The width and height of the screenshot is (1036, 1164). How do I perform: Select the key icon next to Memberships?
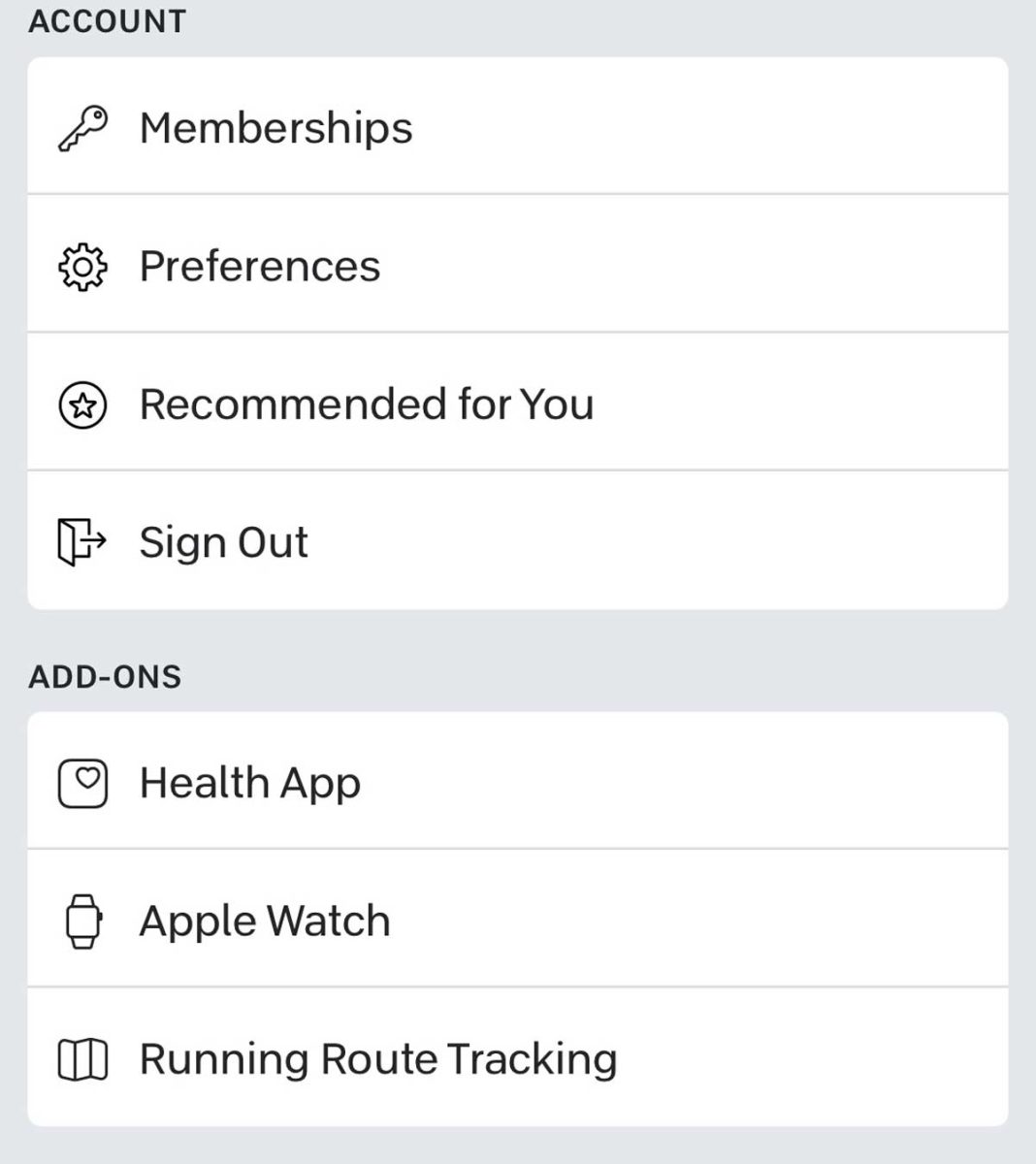82,126
